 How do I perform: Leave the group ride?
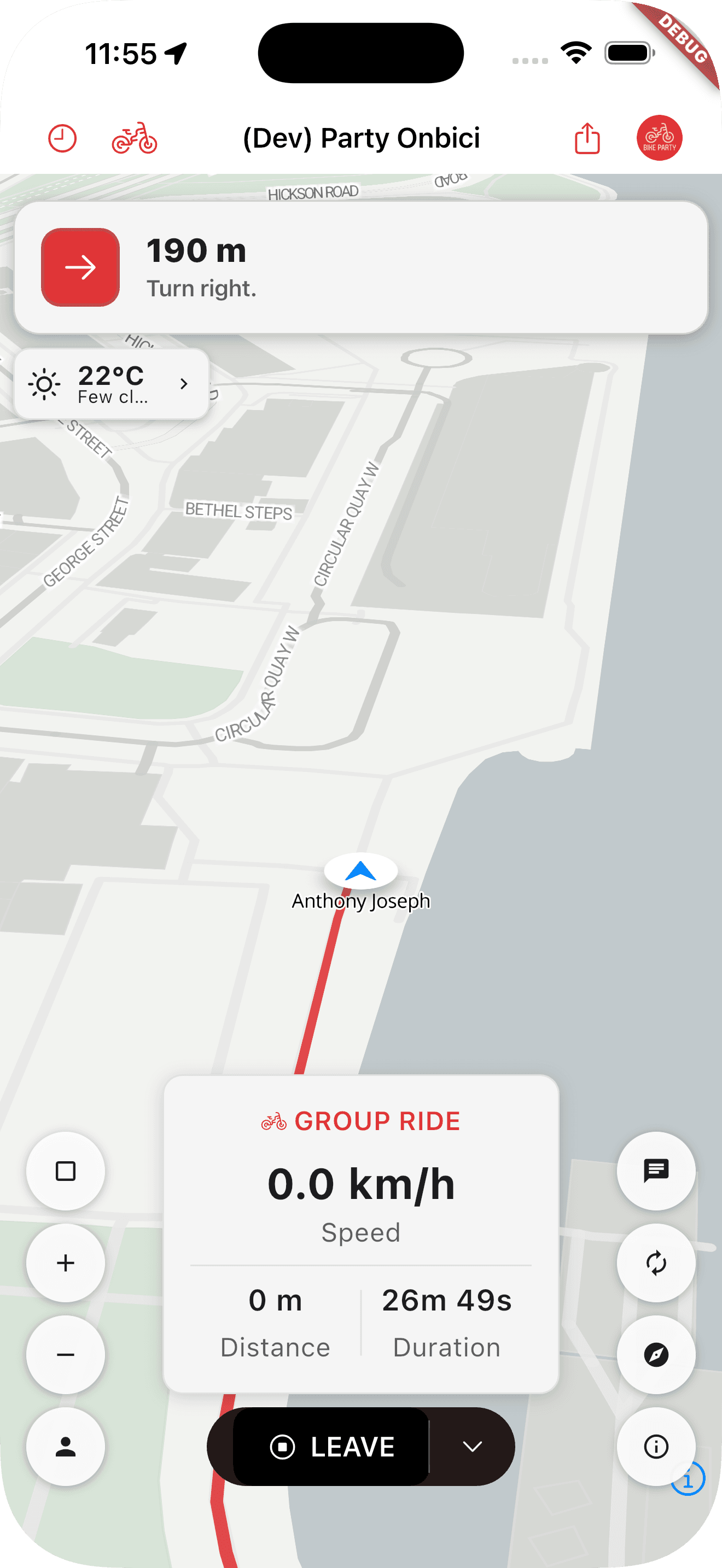tap(332, 1447)
